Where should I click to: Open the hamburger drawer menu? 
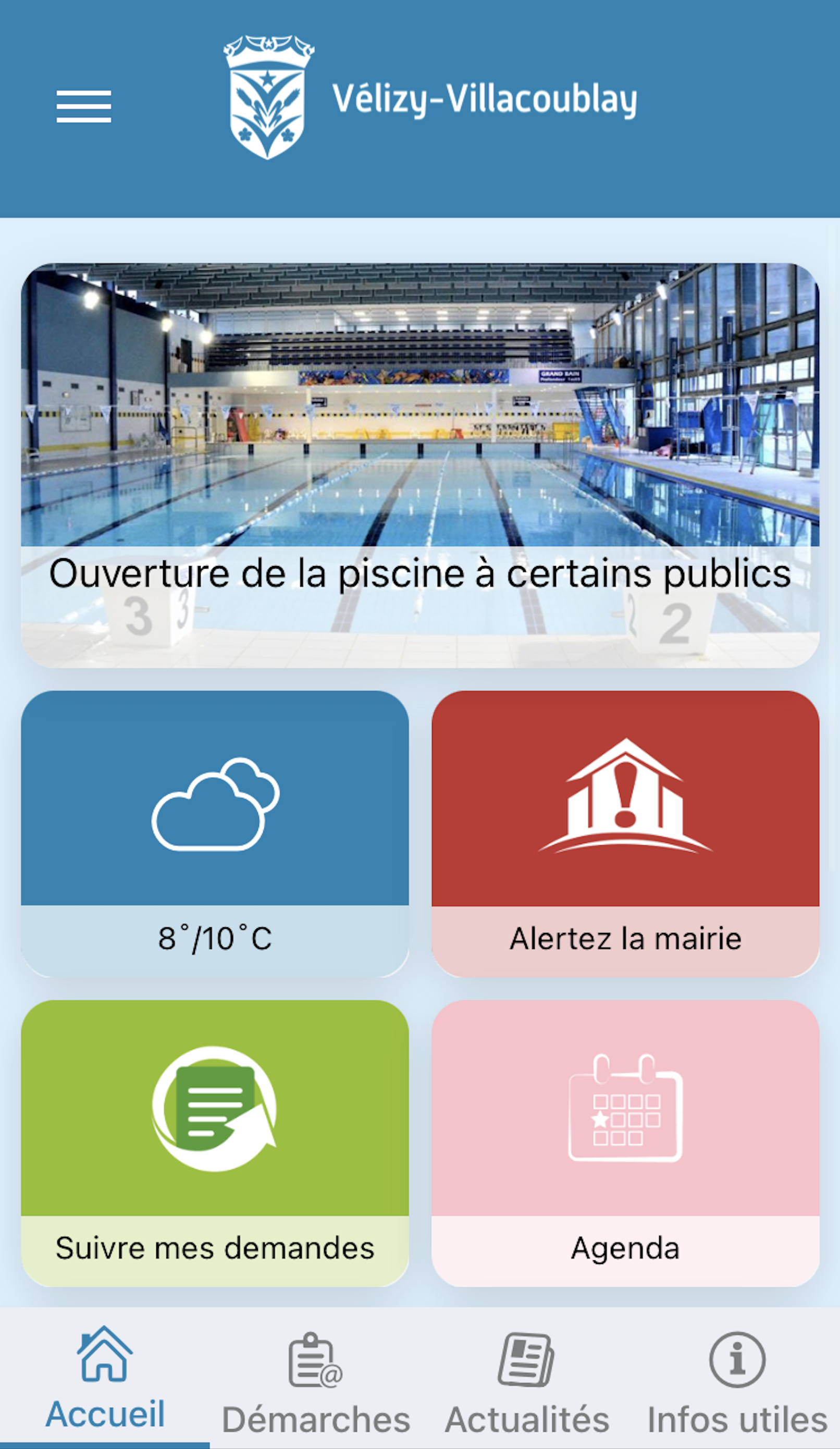point(84,106)
